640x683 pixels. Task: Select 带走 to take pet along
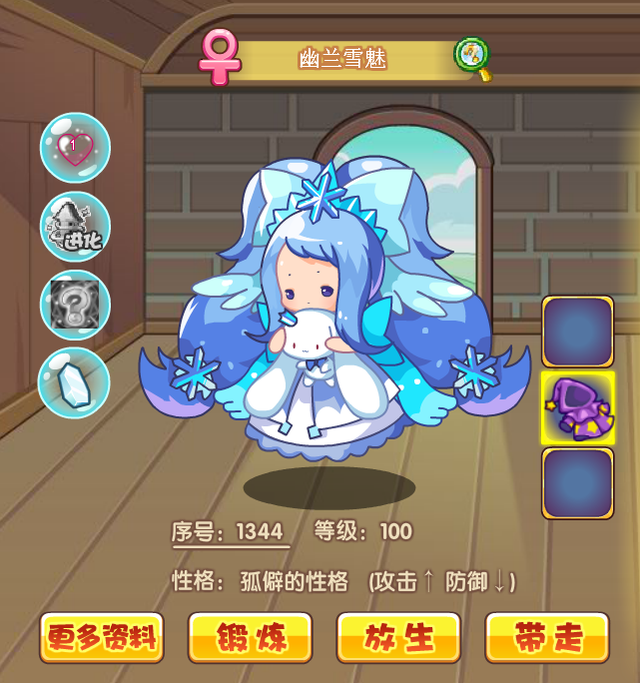tap(547, 637)
